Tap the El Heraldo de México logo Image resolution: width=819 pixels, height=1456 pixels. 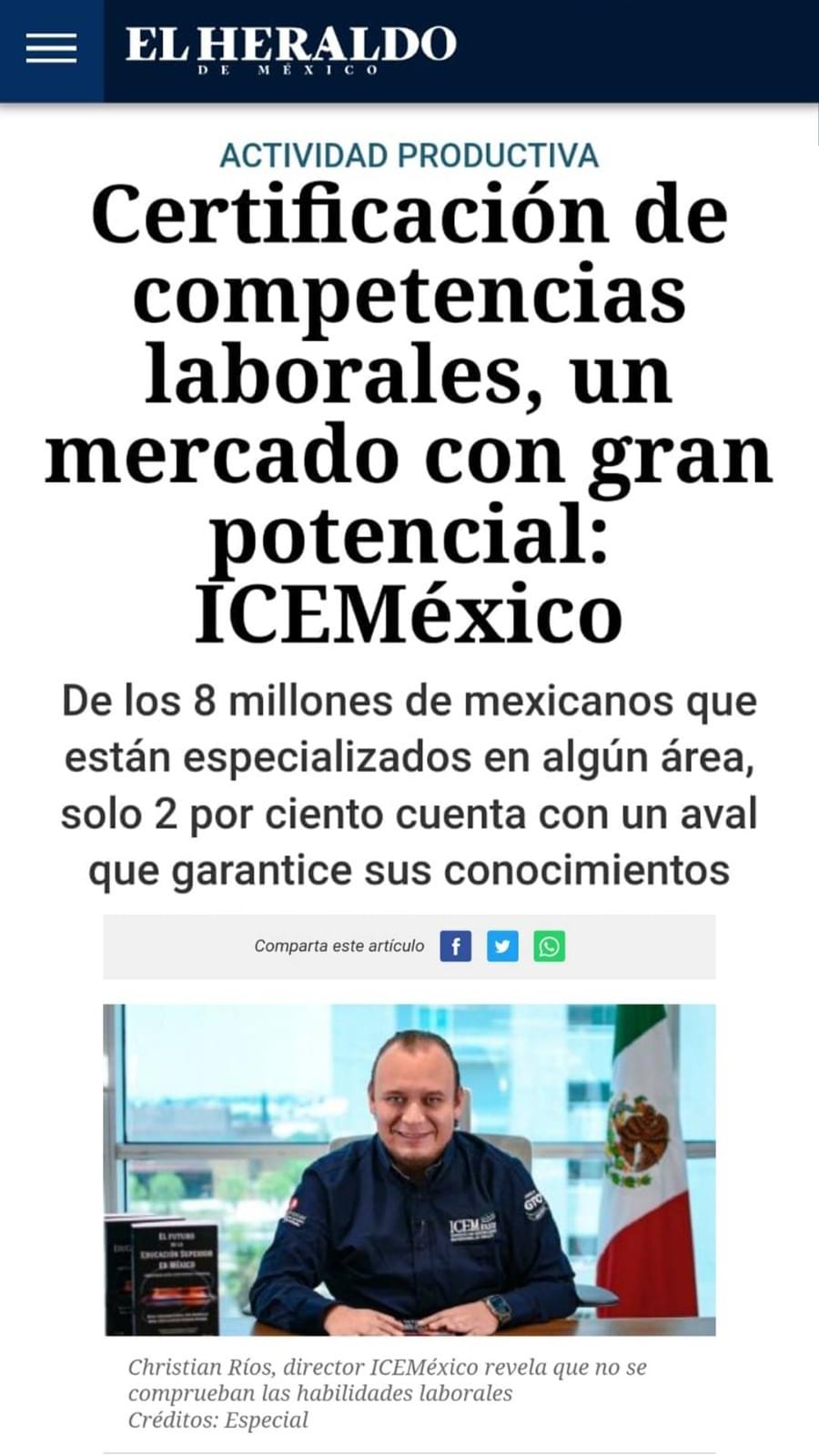(x=290, y=47)
